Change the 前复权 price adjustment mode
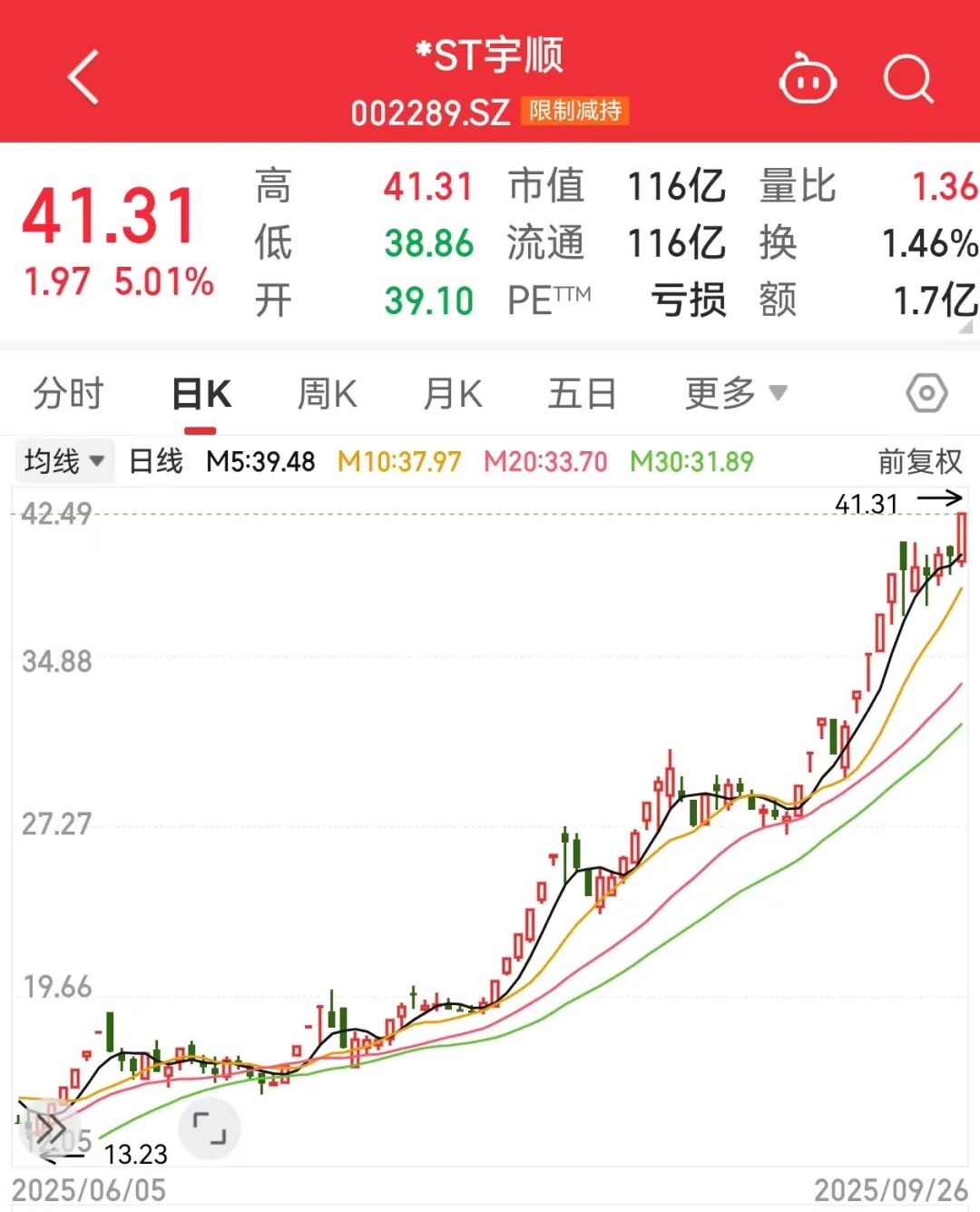The width and height of the screenshot is (980, 1212). [919, 461]
